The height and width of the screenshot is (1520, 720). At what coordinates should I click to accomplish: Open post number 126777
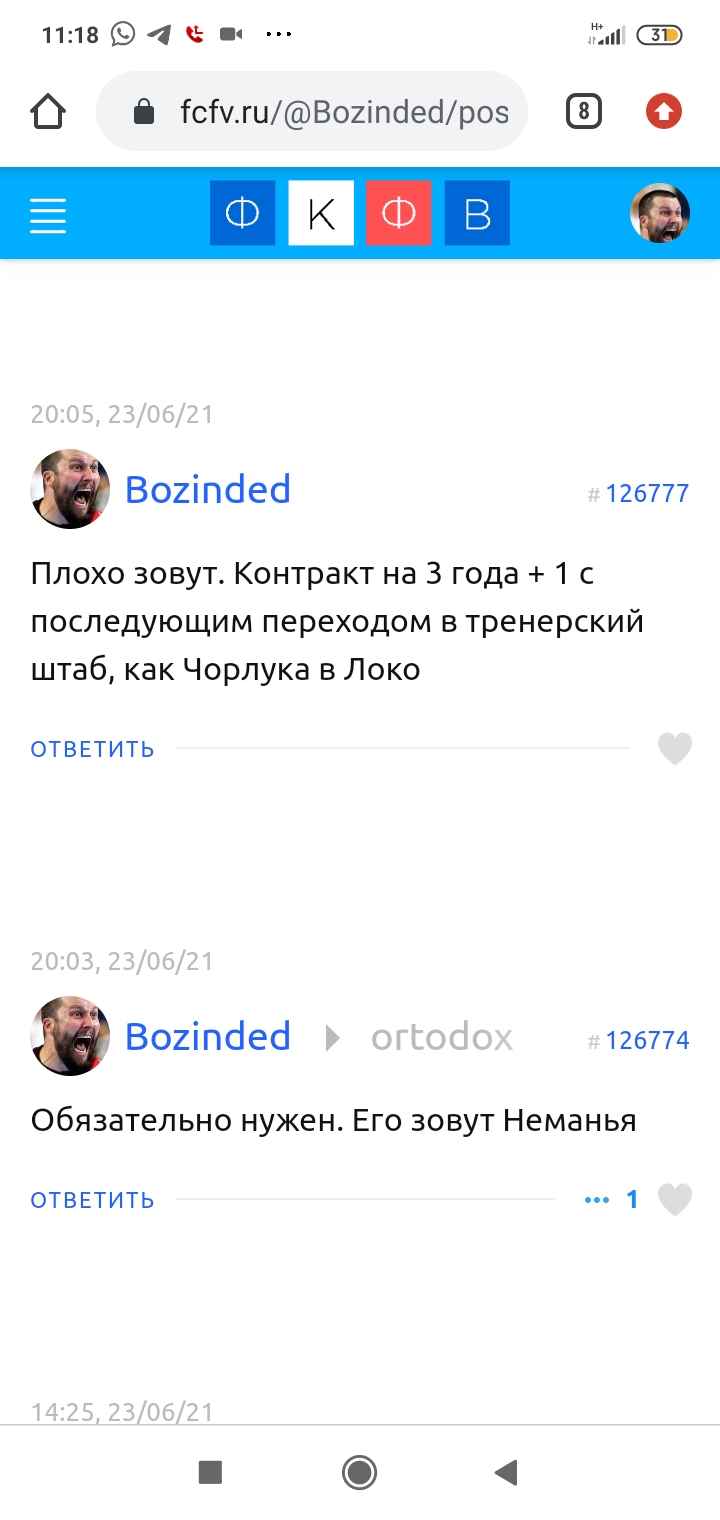[x=646, y=493]
